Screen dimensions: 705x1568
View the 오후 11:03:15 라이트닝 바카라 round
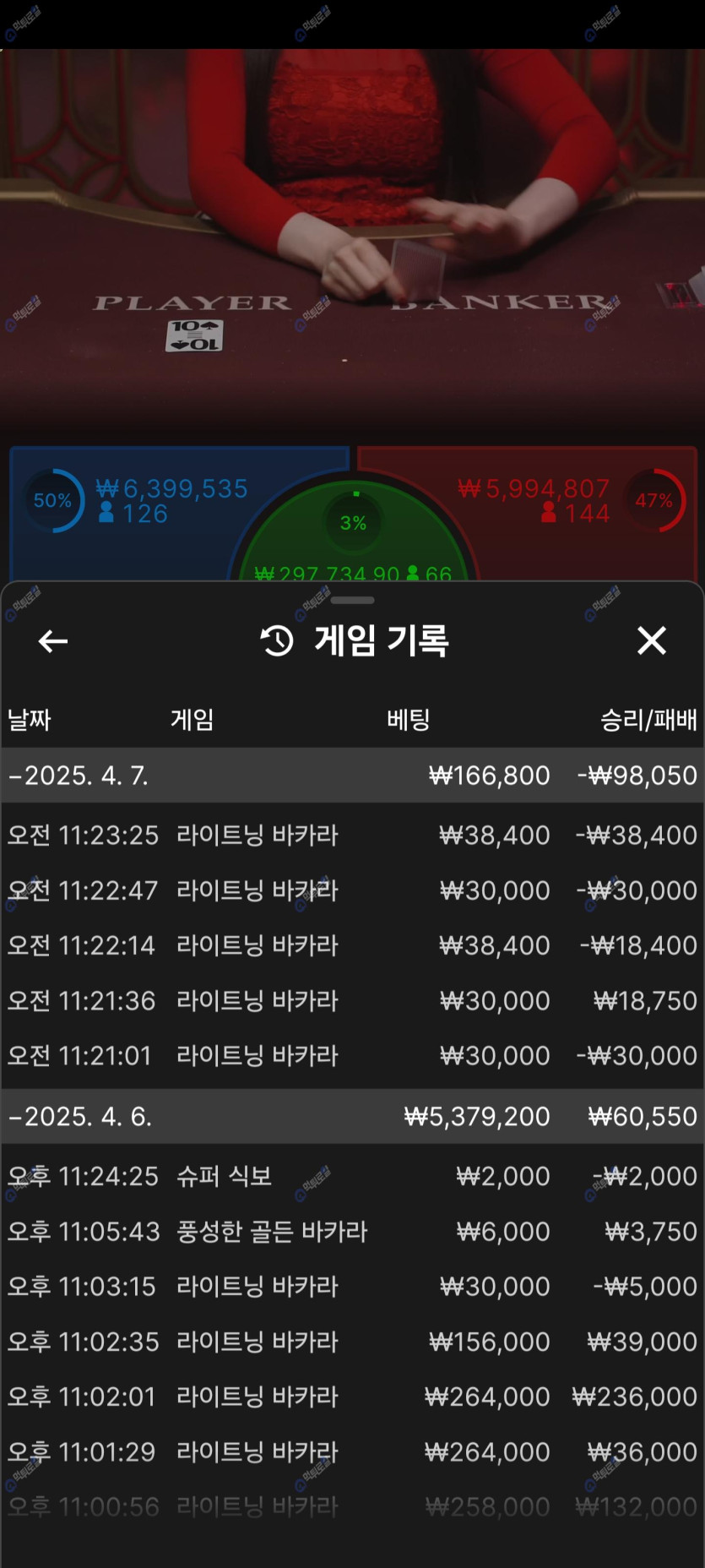[352, 1286]
